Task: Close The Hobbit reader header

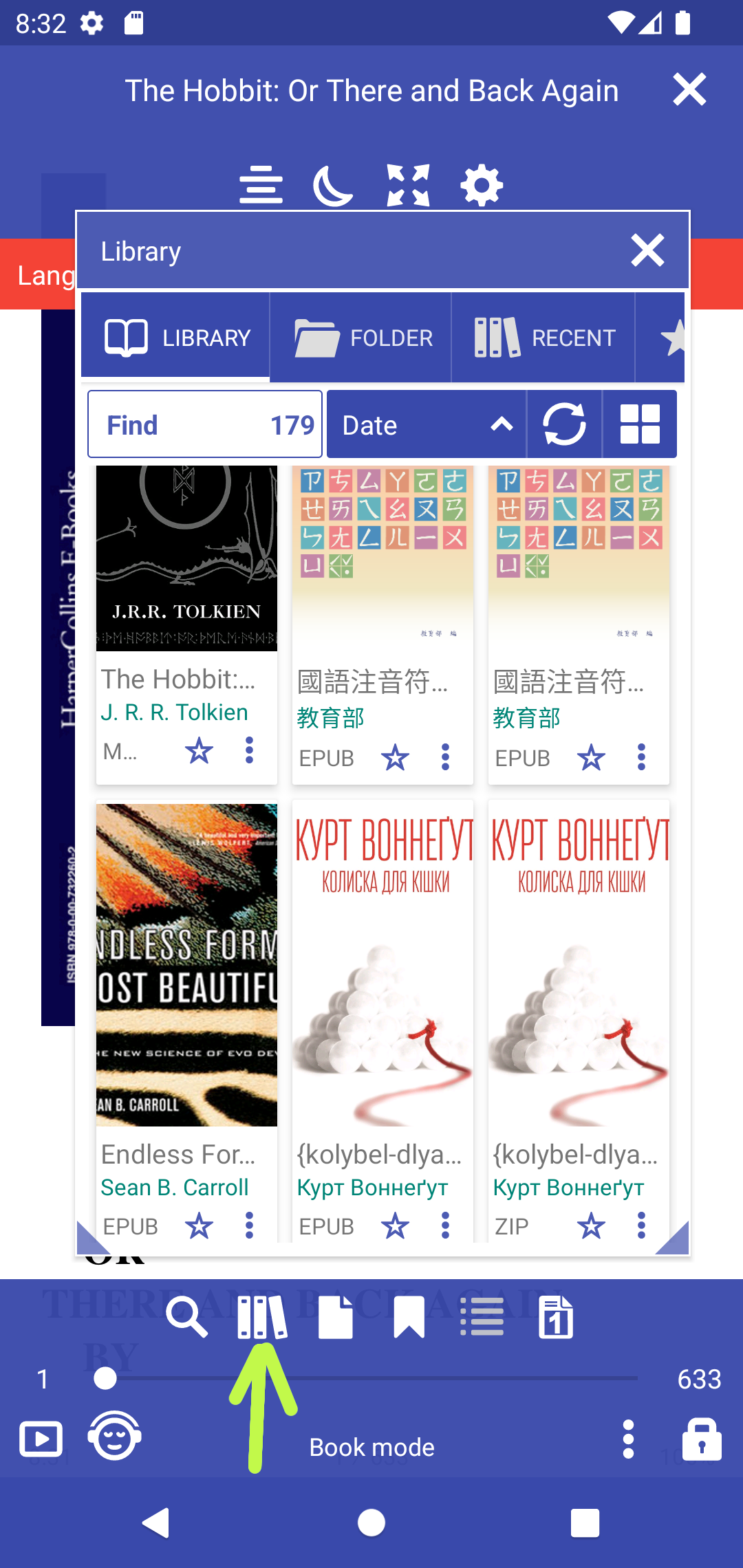Action: (x=689, y=90)
